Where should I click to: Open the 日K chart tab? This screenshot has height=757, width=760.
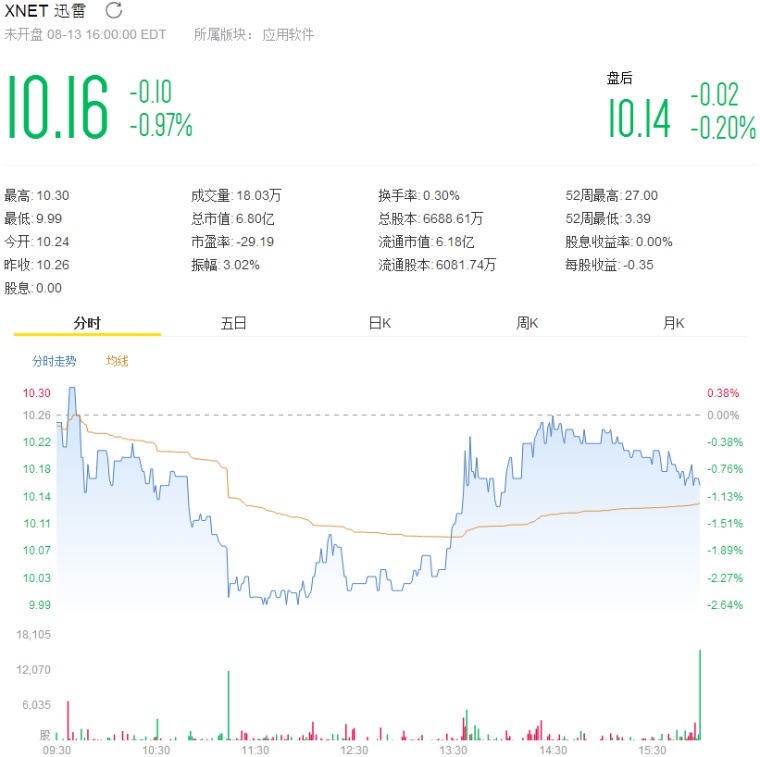[x=380, y=323]
